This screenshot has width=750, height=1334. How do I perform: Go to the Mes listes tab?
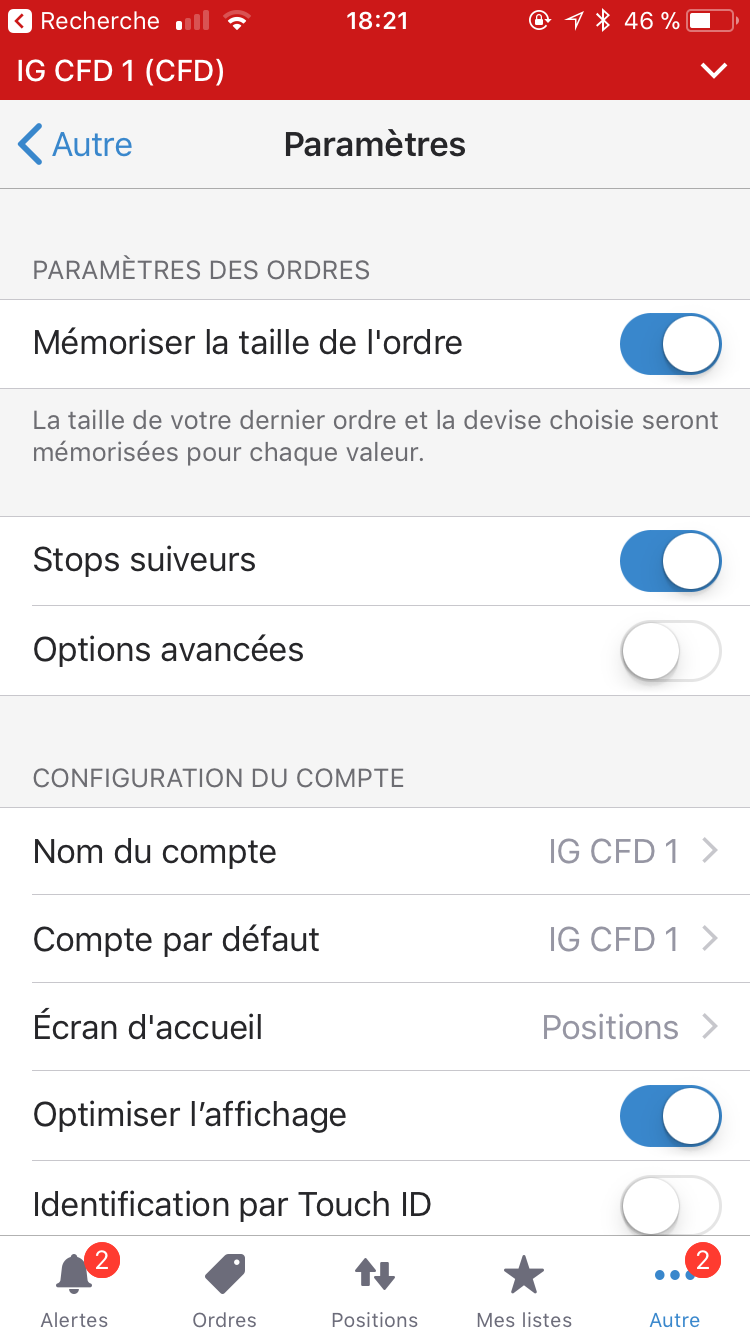point(524,1290)
